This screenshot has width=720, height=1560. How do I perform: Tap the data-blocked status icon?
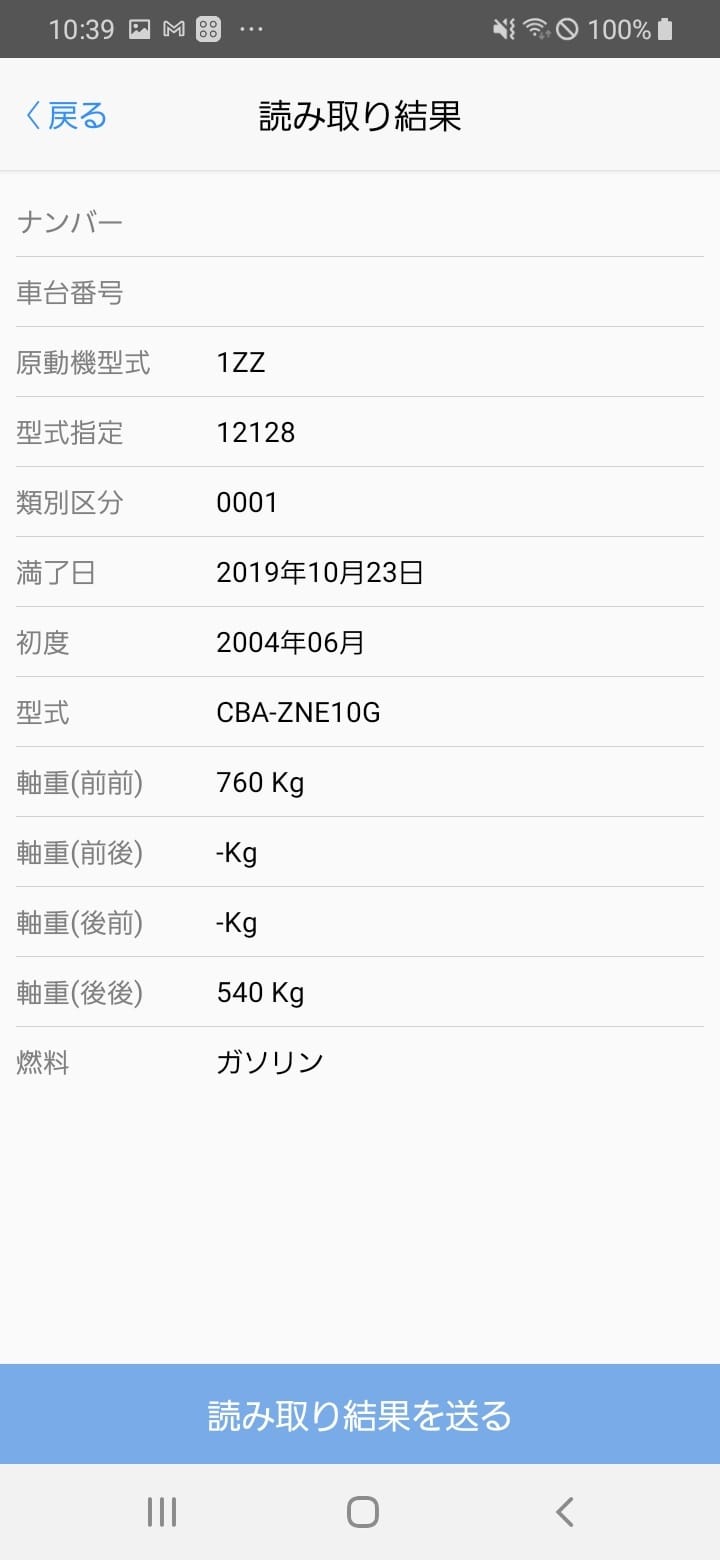[x=571, y=29]
